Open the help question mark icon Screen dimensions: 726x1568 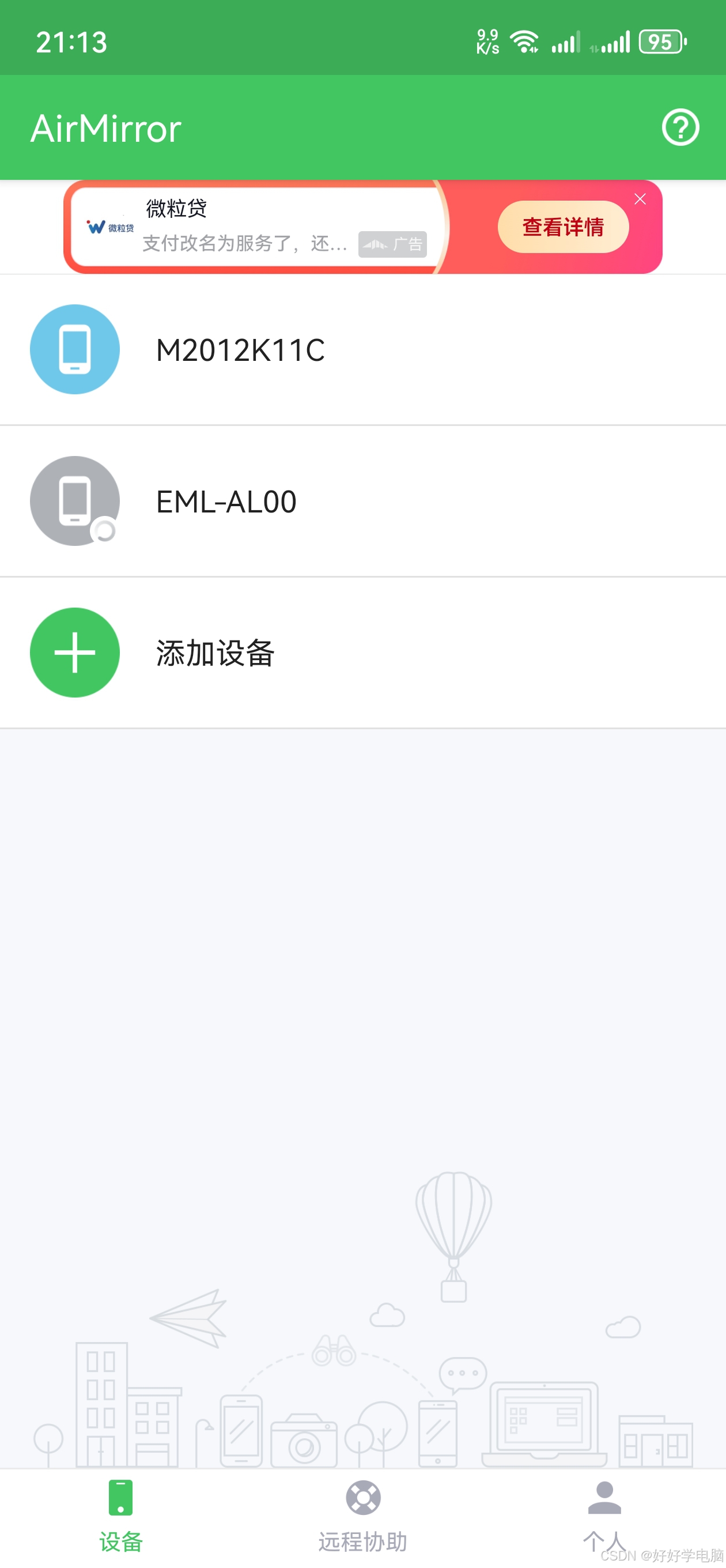[x=680, y=127]
